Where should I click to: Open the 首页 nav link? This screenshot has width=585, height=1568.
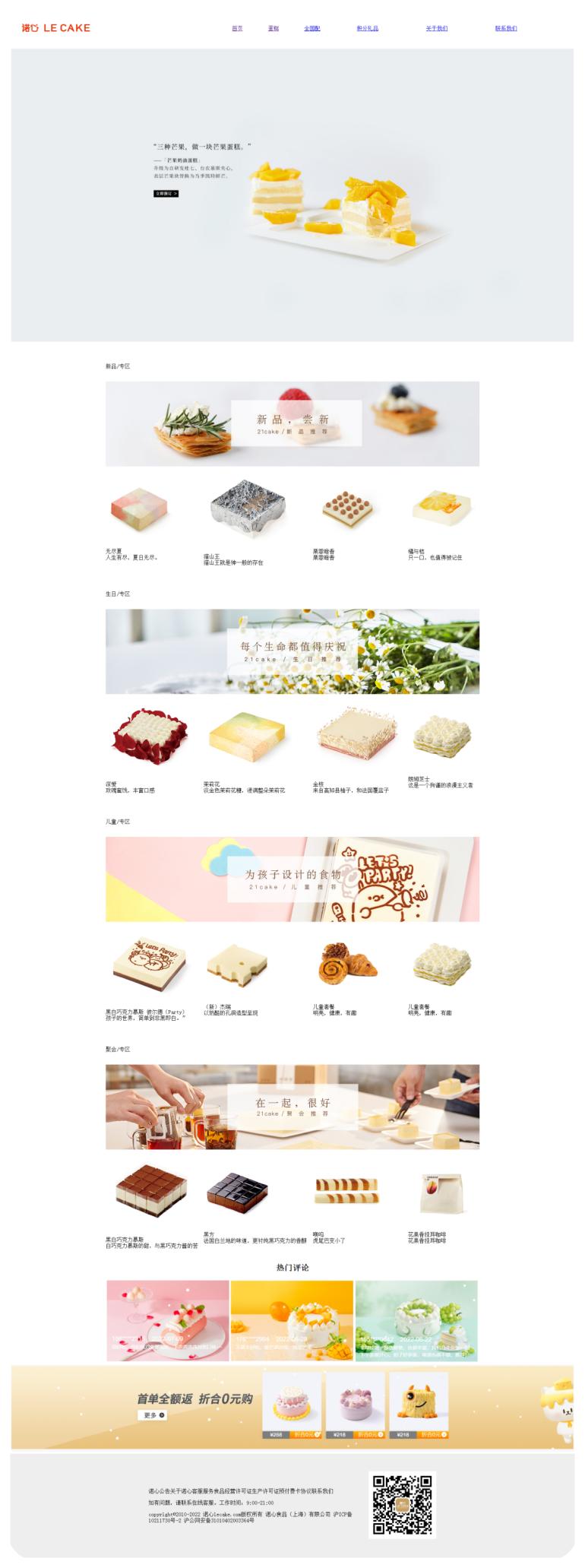point(237,28)
